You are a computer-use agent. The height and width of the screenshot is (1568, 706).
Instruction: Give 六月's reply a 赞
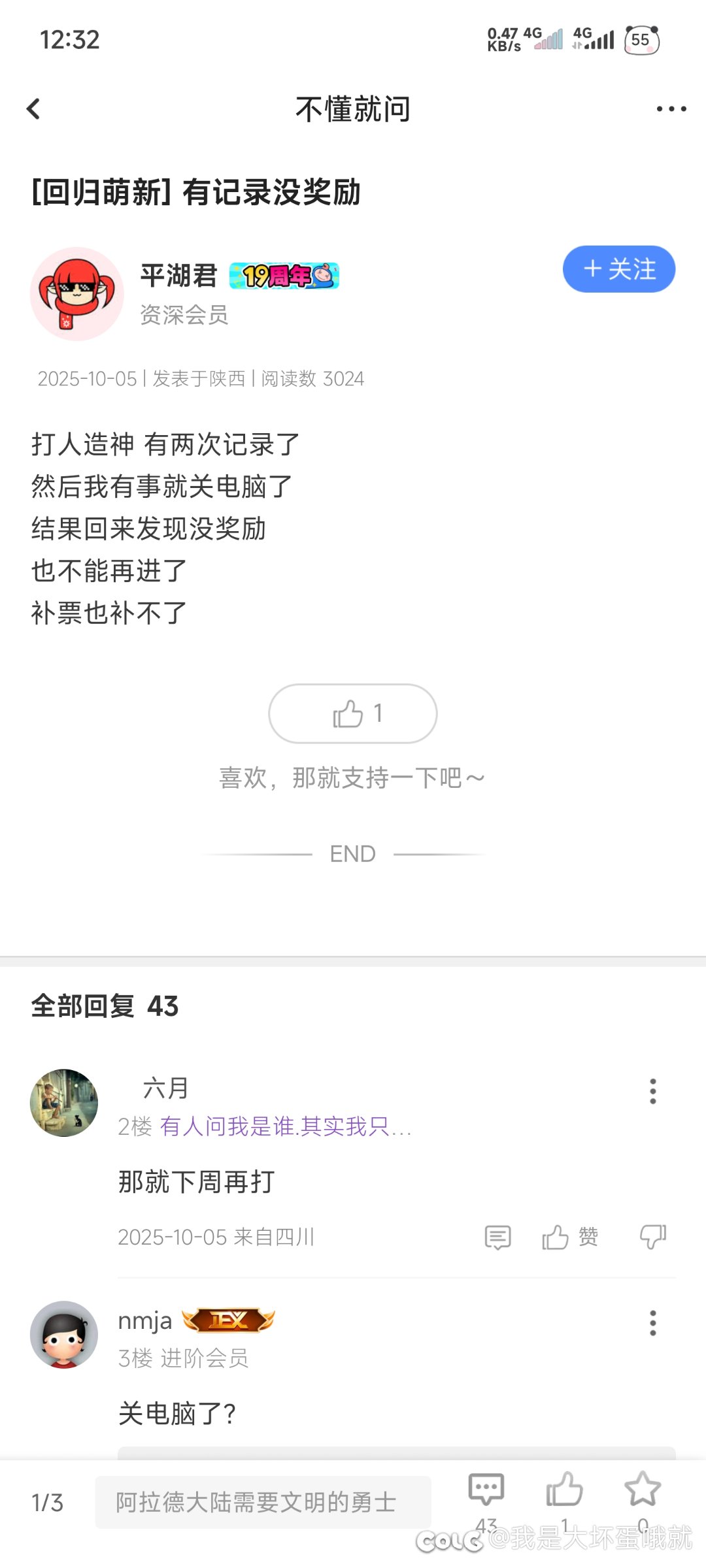(569, 1237)
